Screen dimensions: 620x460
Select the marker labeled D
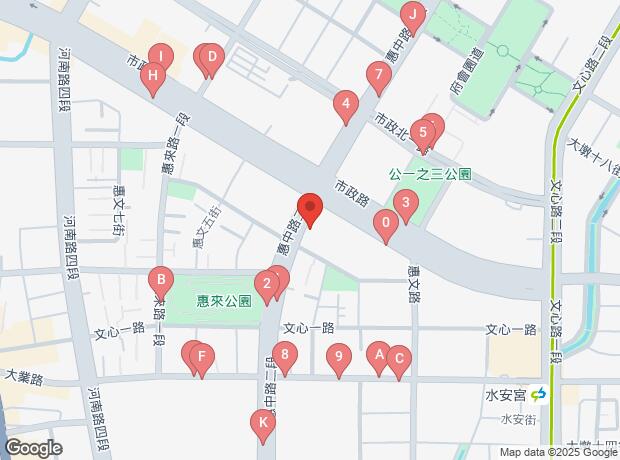(x=211, y=58)
